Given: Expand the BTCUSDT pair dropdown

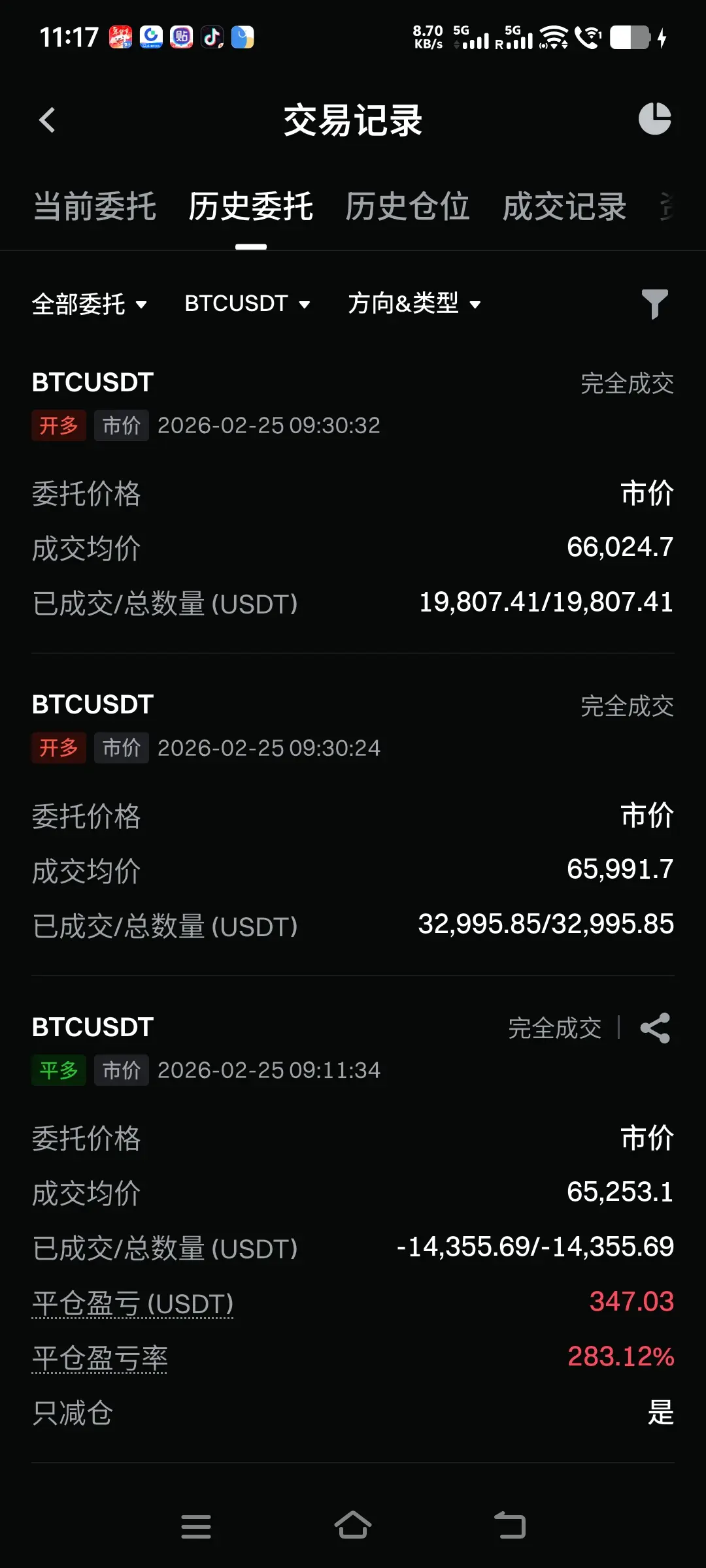Looking at the screenshot, I should (x=247, y=304).
